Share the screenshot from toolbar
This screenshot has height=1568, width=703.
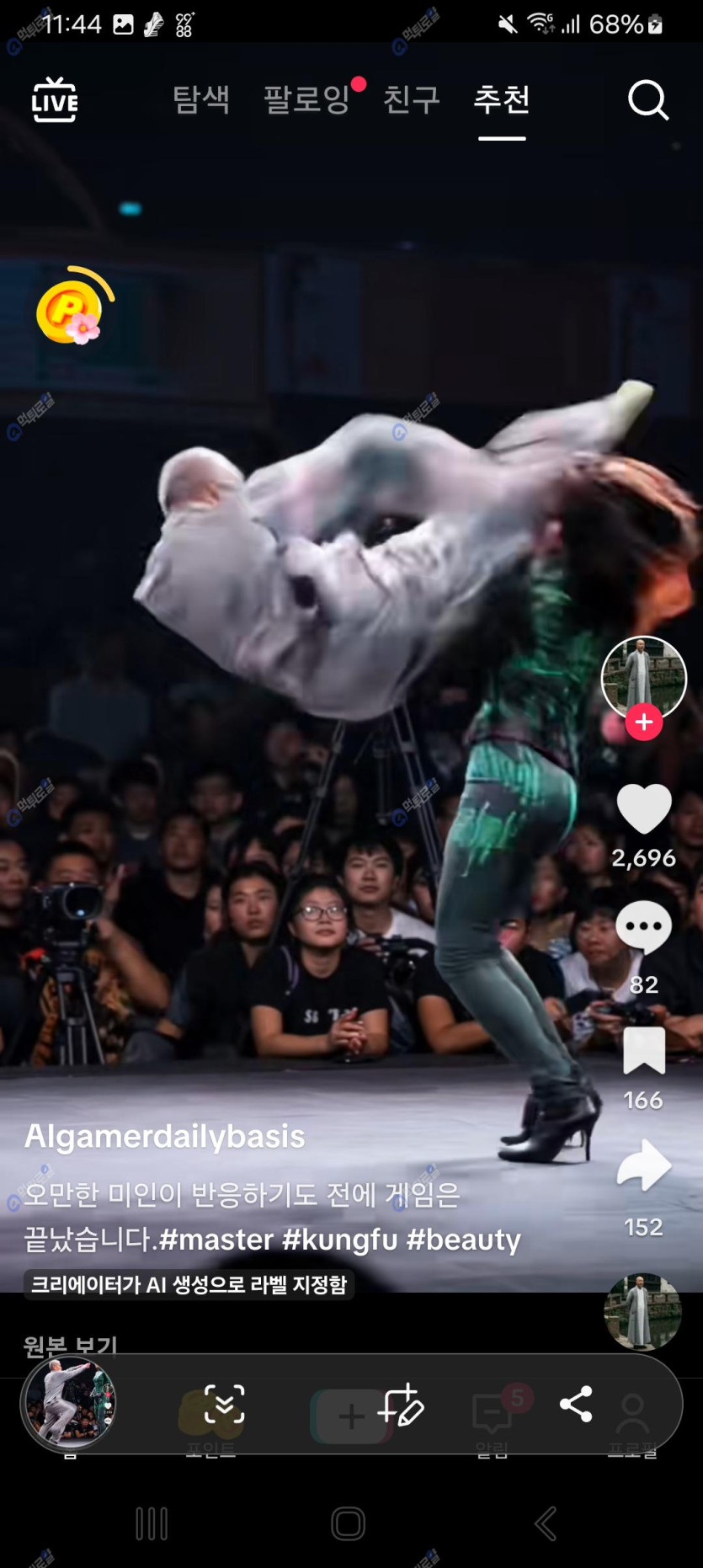(x=576, y=1404)
